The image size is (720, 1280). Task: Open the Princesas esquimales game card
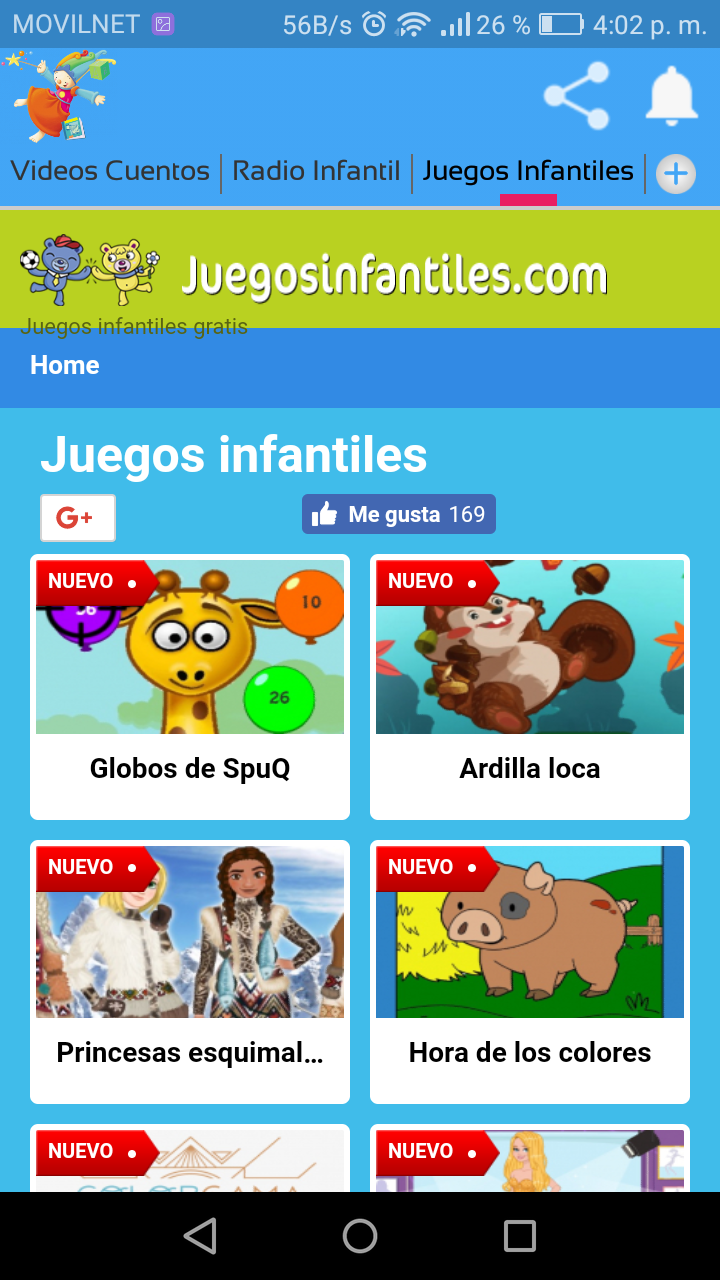[x=190, y=971]
